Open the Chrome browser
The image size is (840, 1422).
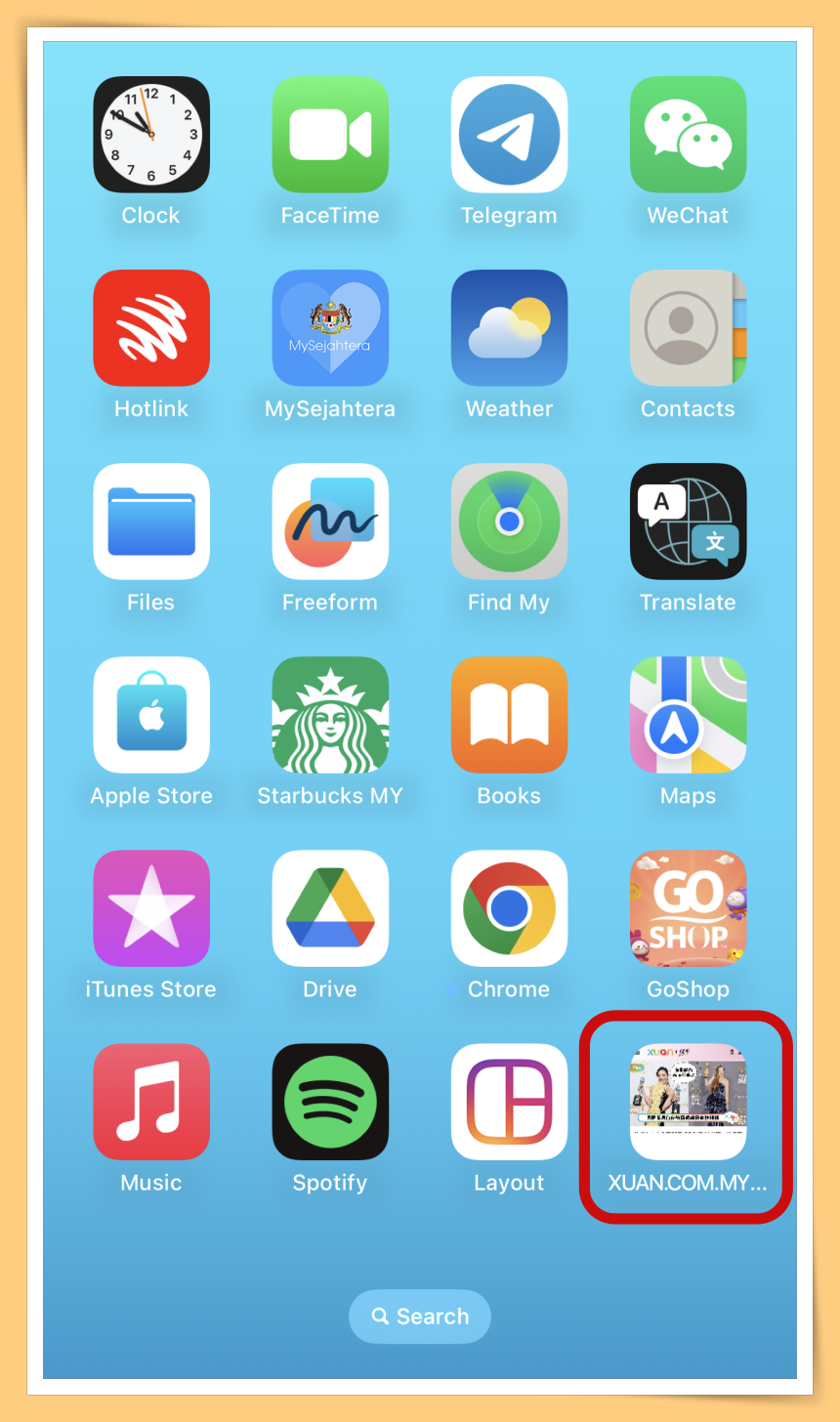point(509,908)
